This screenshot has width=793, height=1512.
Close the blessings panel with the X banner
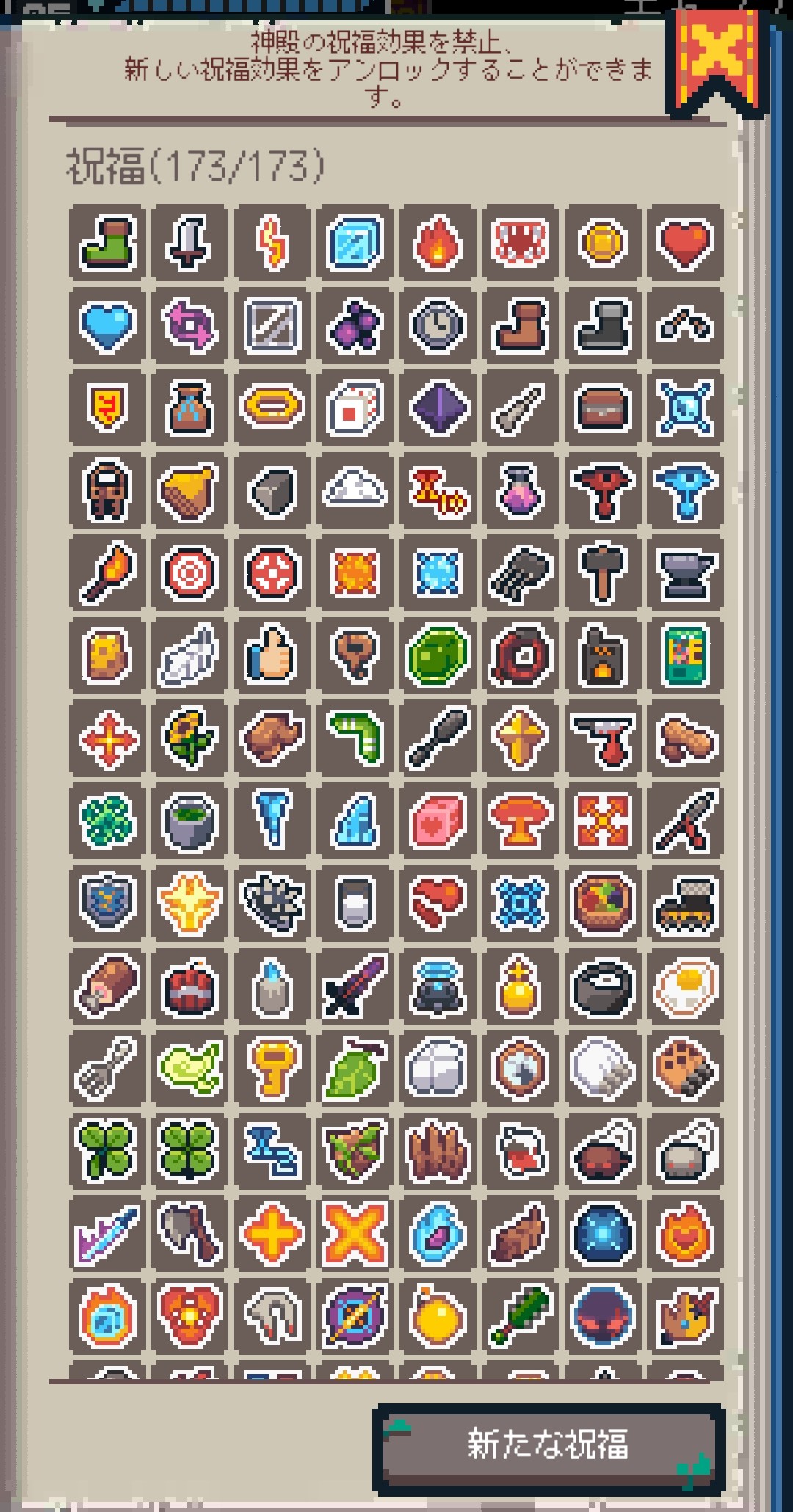click(x=717, y=60)
